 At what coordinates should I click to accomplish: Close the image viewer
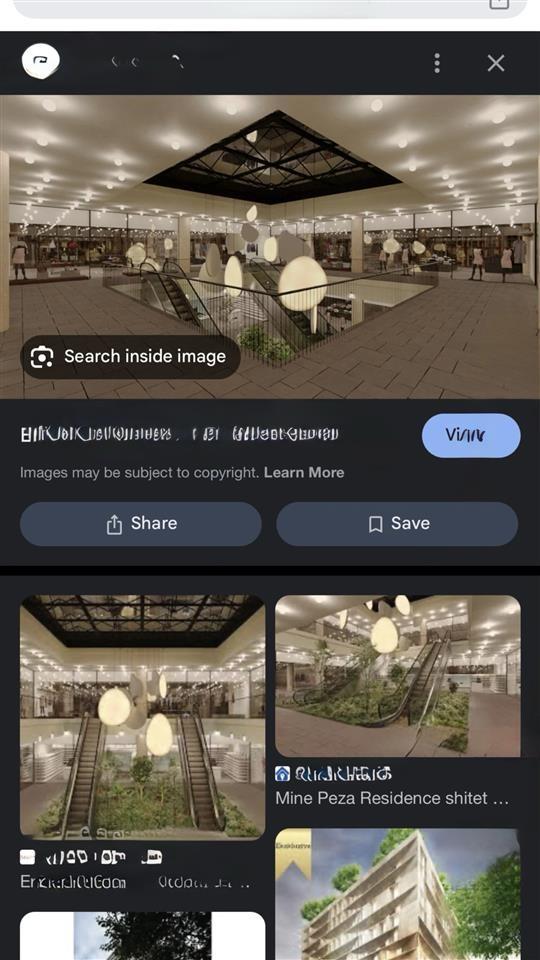click(495, 62)
